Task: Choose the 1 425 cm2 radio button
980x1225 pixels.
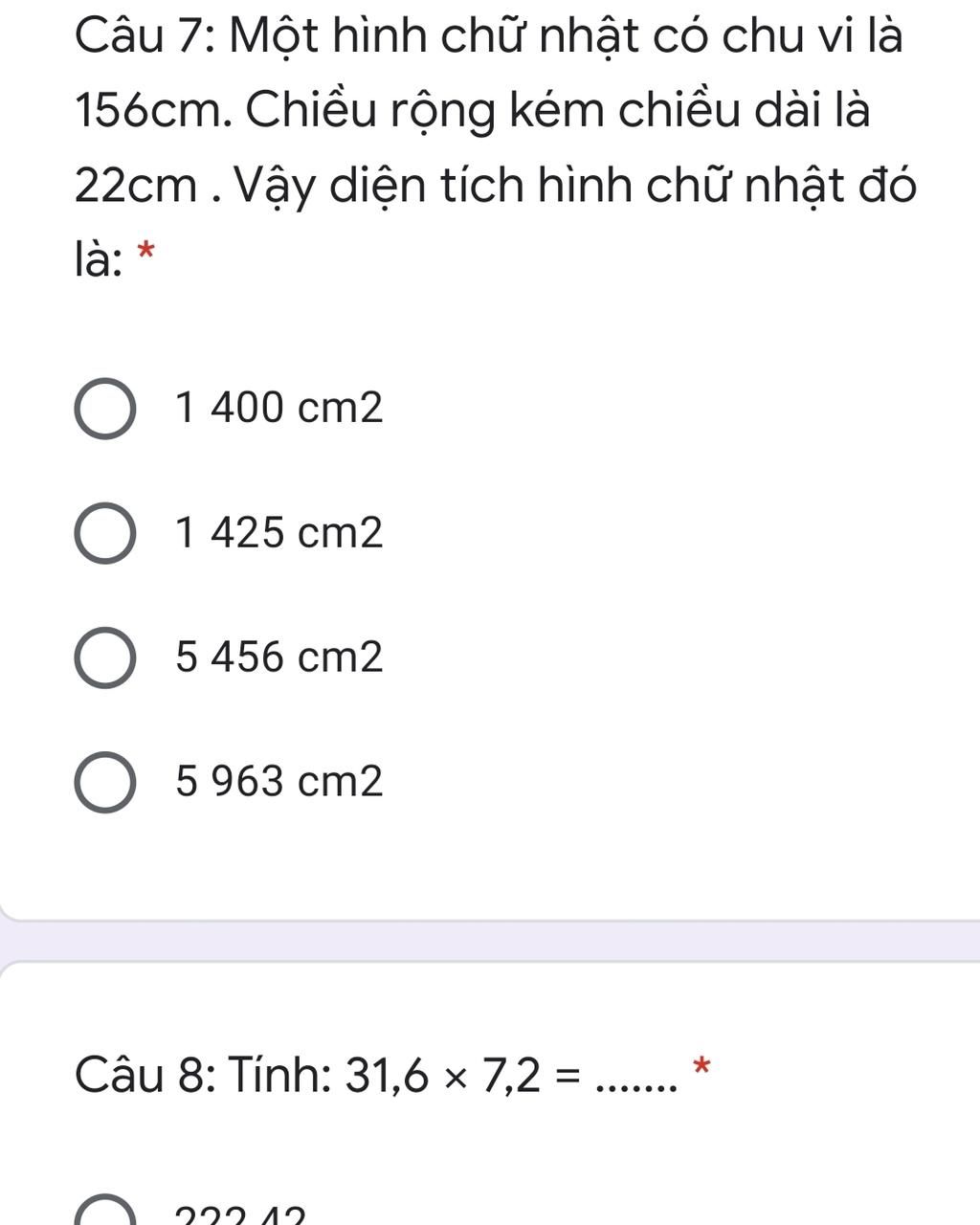Action: [104, 533]
